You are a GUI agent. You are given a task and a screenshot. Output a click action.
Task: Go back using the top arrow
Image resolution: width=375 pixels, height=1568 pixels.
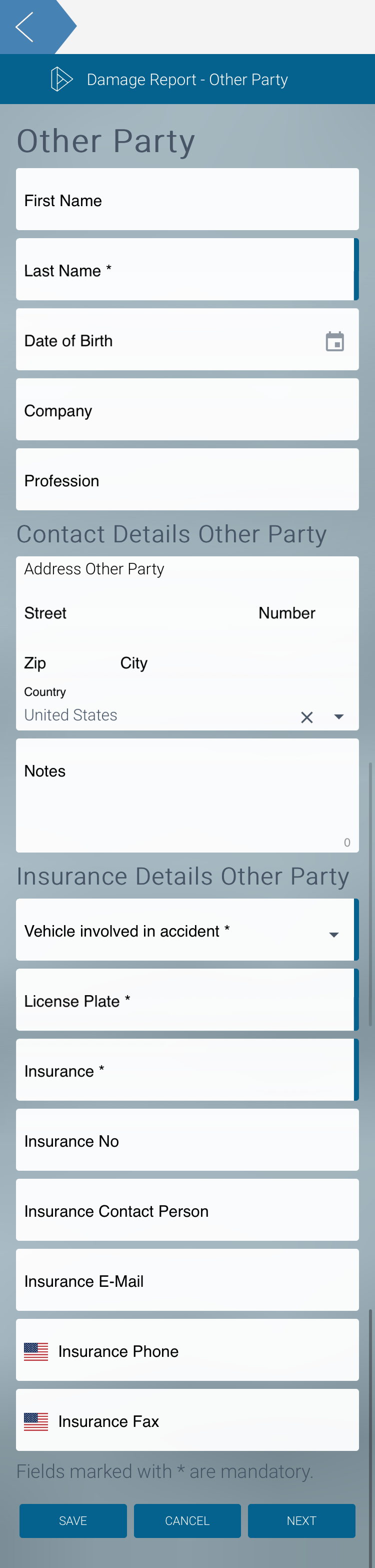25,27
